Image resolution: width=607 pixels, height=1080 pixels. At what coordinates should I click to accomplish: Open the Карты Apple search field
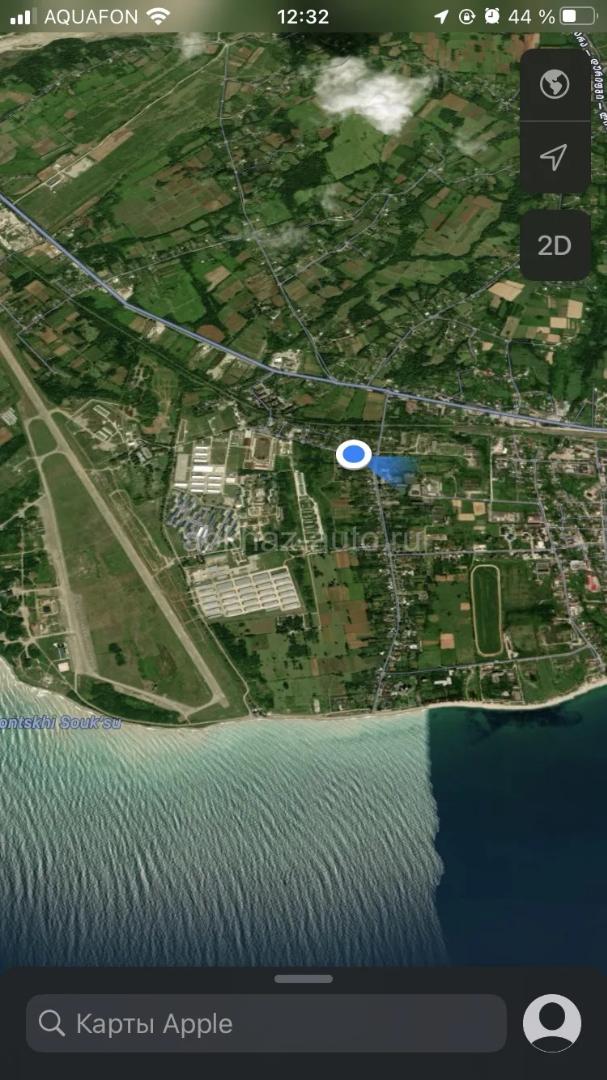[266, 1023]
